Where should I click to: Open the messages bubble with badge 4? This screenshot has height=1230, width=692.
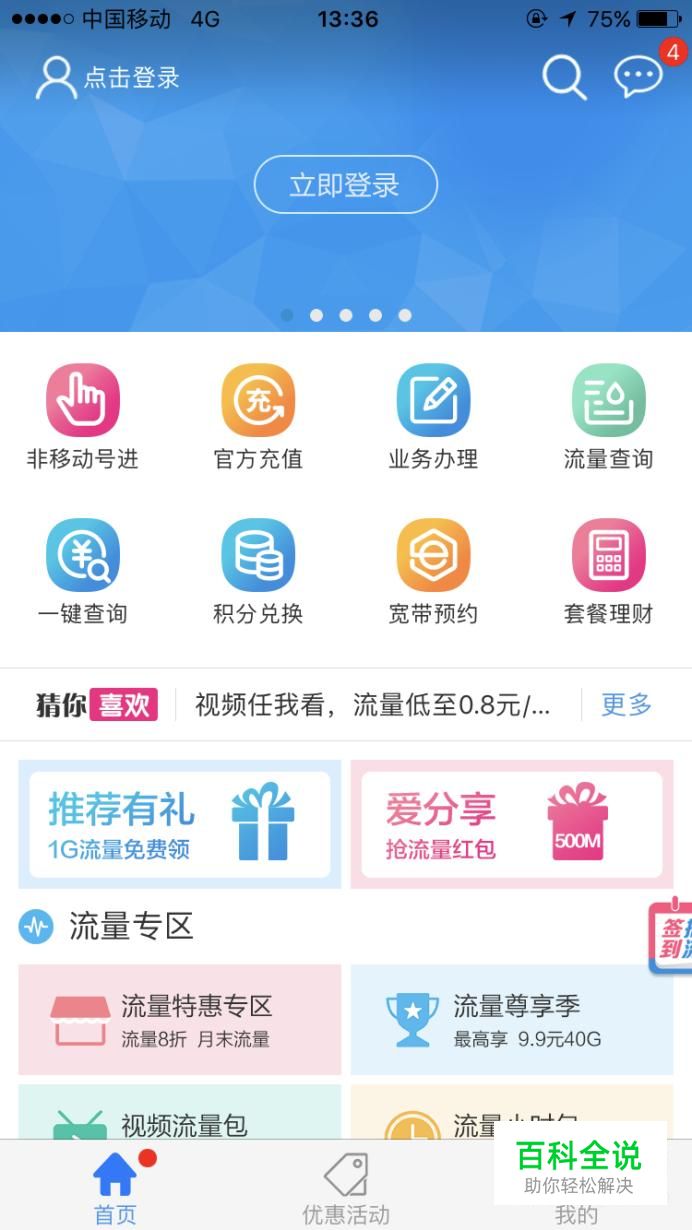(x=639, y=75)
